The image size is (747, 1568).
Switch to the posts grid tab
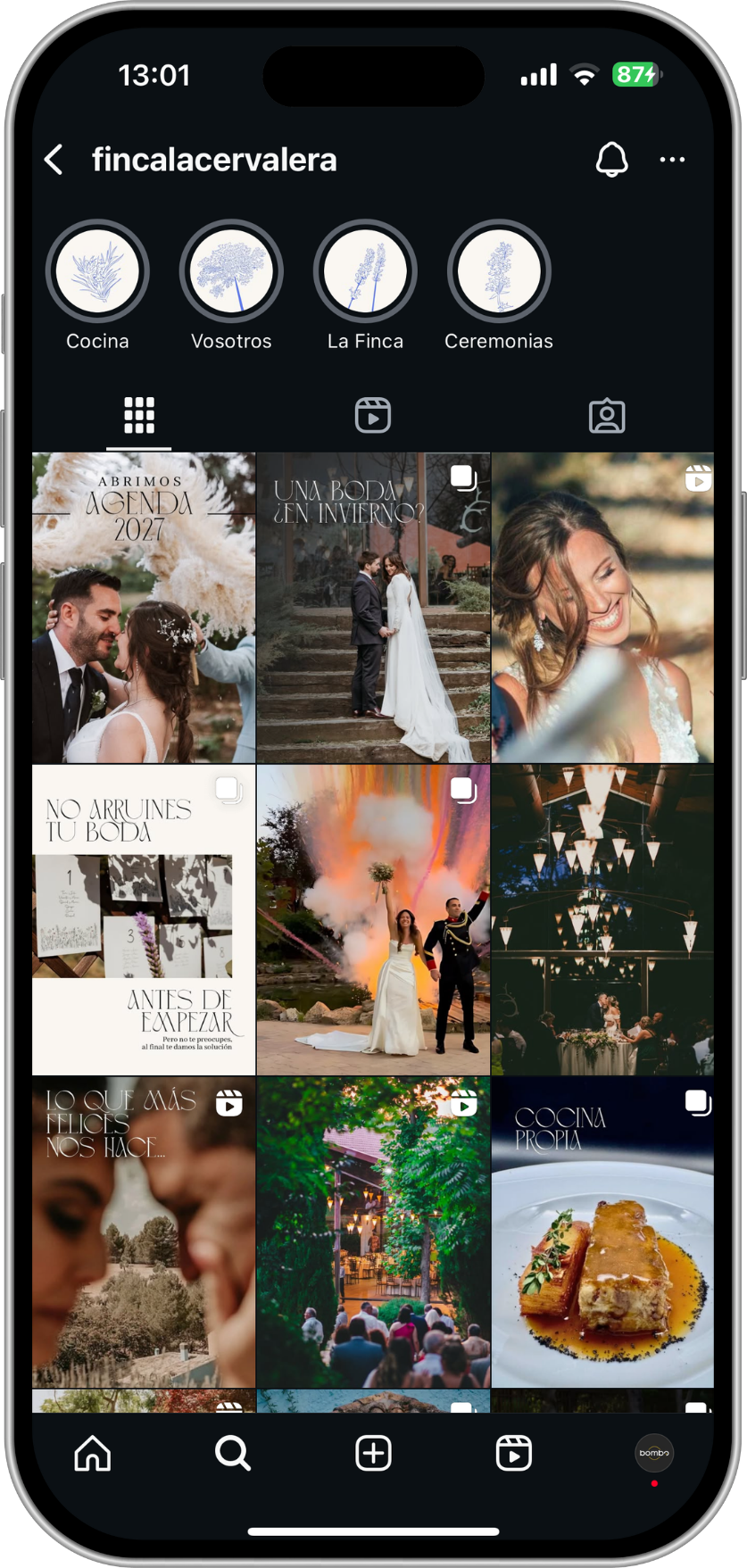[139, 416]
